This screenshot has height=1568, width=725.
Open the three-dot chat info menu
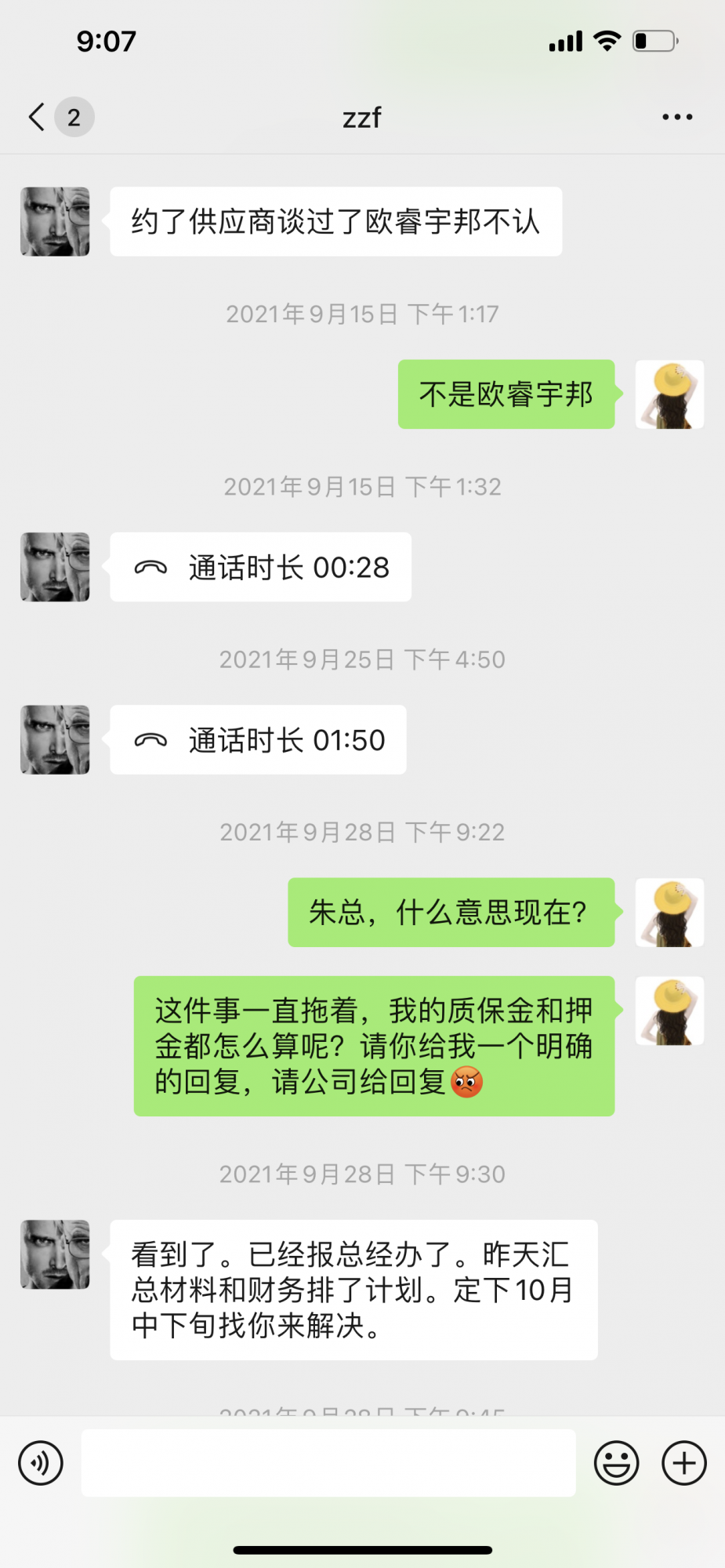click(x=677, y=117)
